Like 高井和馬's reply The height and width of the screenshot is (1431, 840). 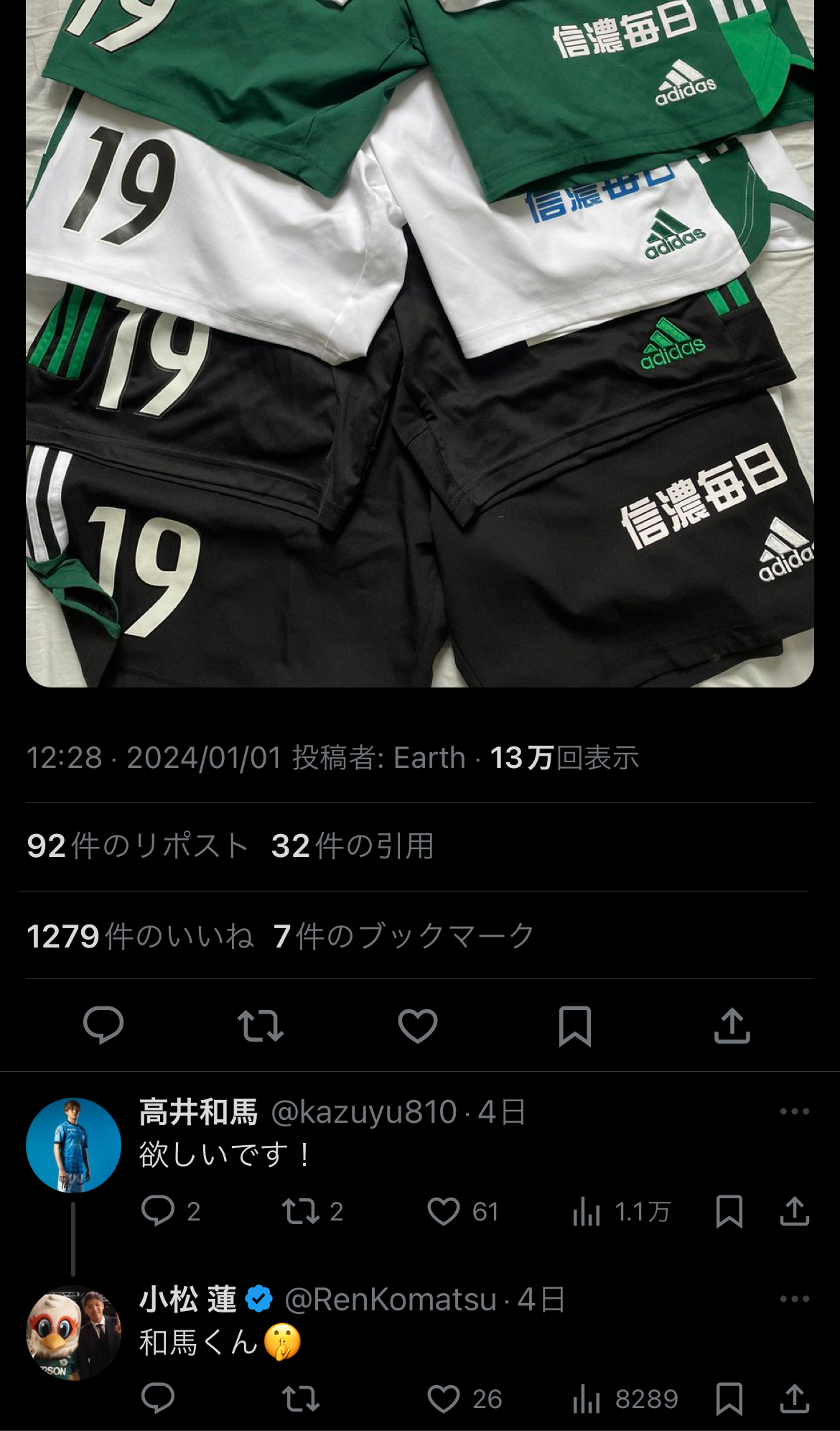(x=444, y=1211)
